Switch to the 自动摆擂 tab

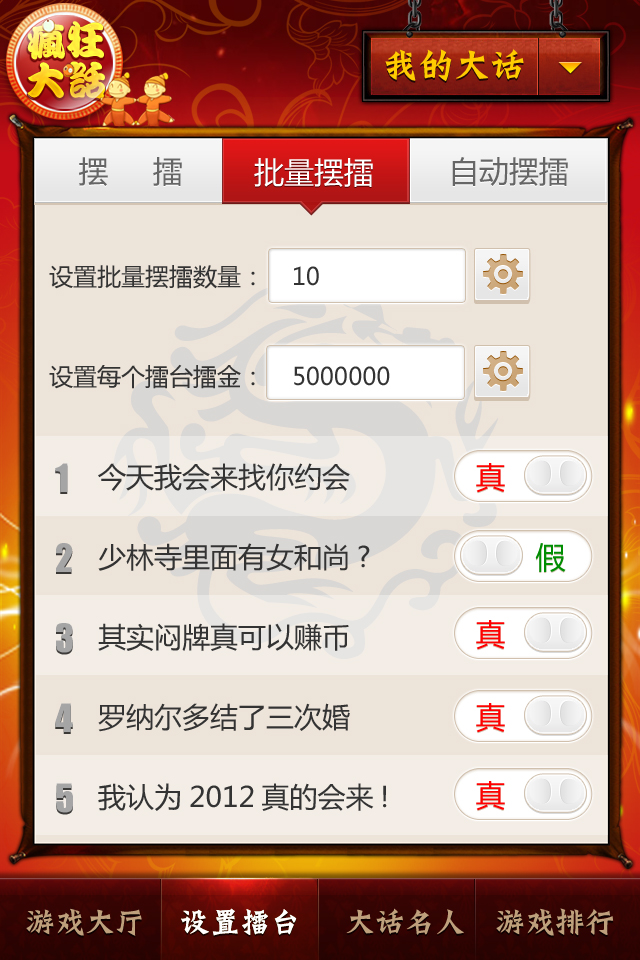tap(509, 172)
